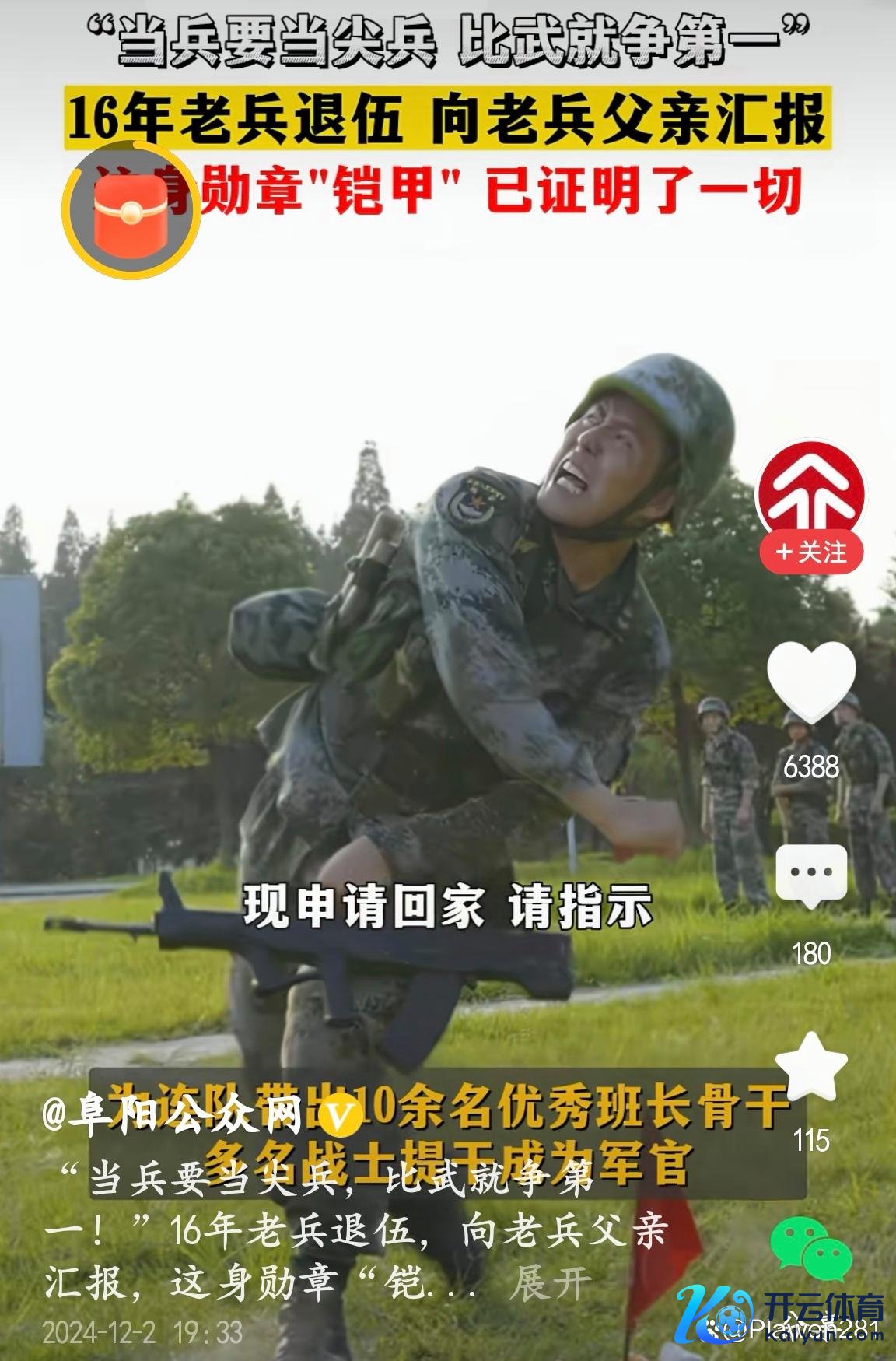Open the comments bubble
Viewport: 896px width, 1361px height.
[811, 875]
